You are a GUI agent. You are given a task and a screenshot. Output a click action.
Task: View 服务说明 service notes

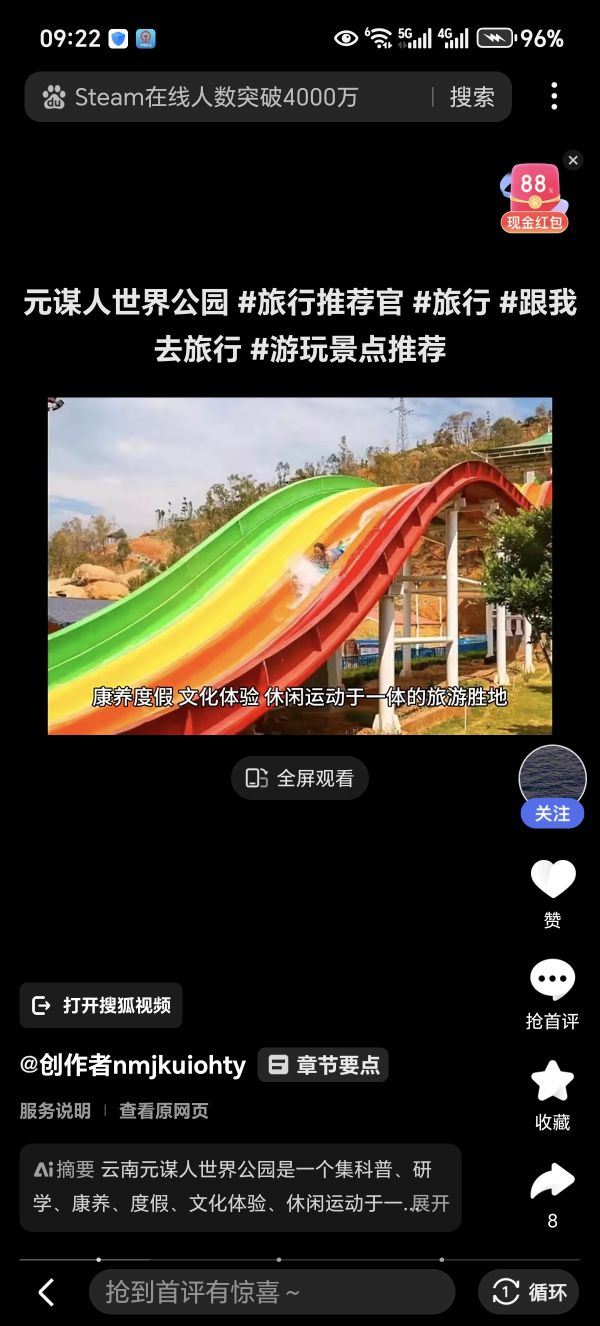pos(55,1111)
